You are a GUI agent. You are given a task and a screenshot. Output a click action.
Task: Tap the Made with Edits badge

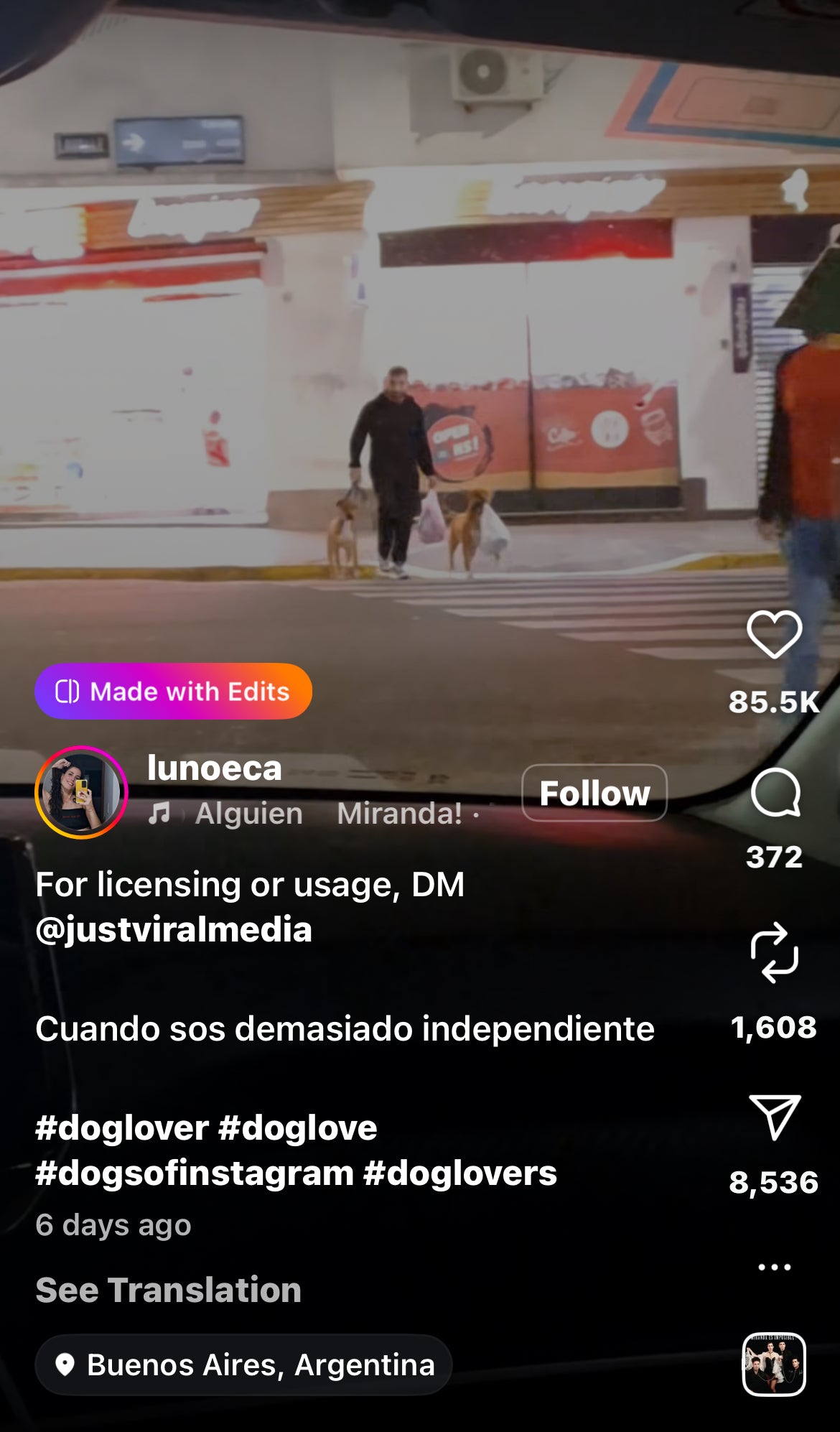pyautogui.click(x=173, y=691)
